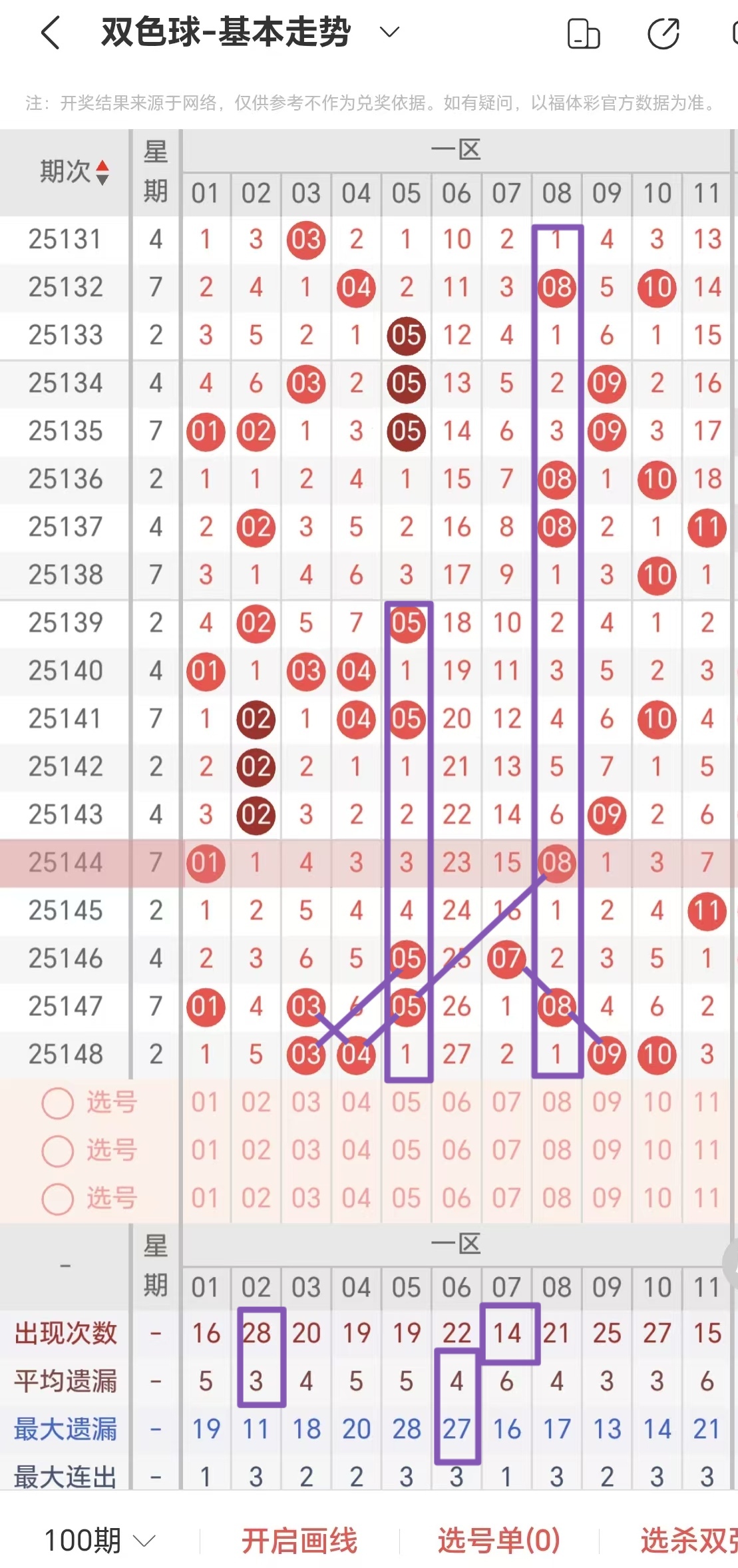Share this trend chart
This screenshot has width=738, height=1568.
pyautogui.click(x=663, y=34)
